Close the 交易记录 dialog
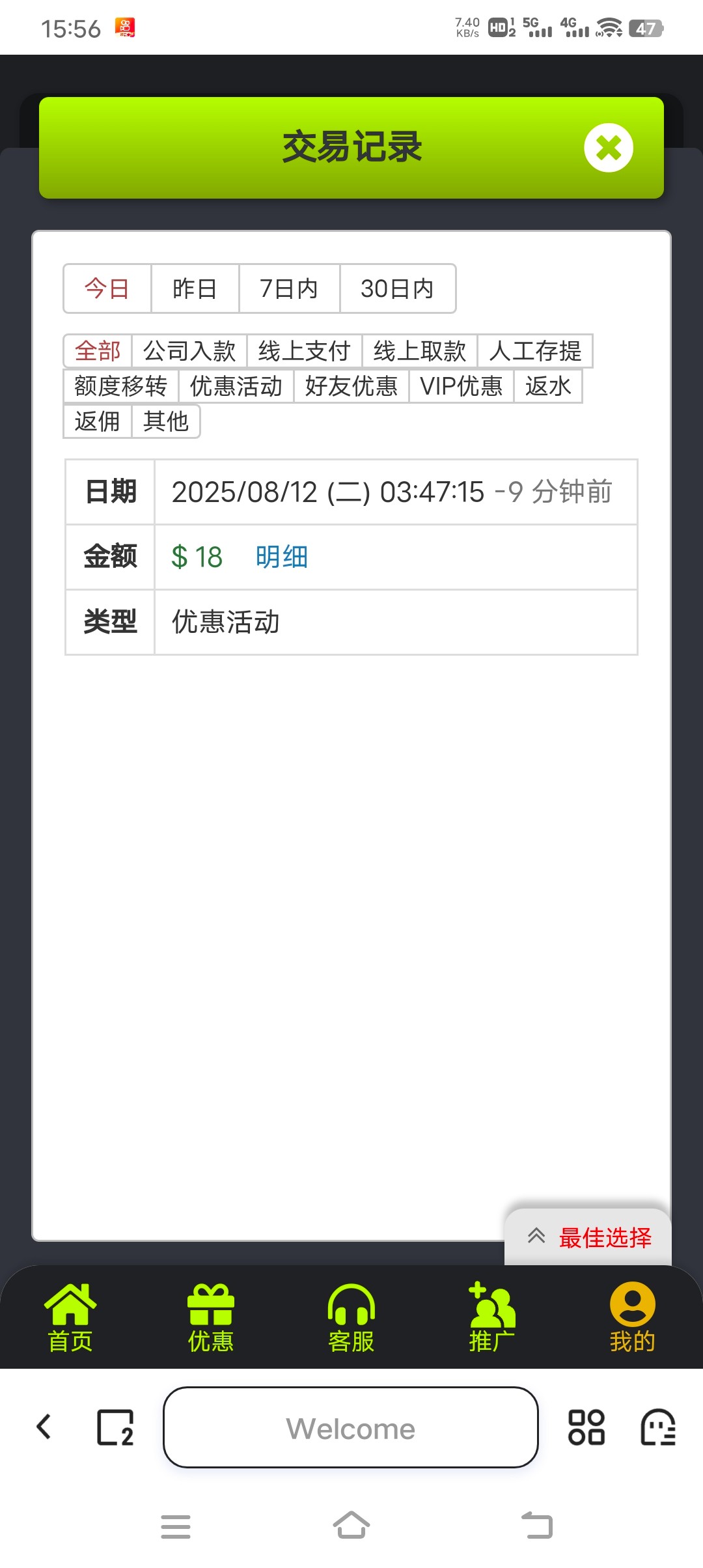The width and height of the screenshot is (703, 1568). point(608,147)
